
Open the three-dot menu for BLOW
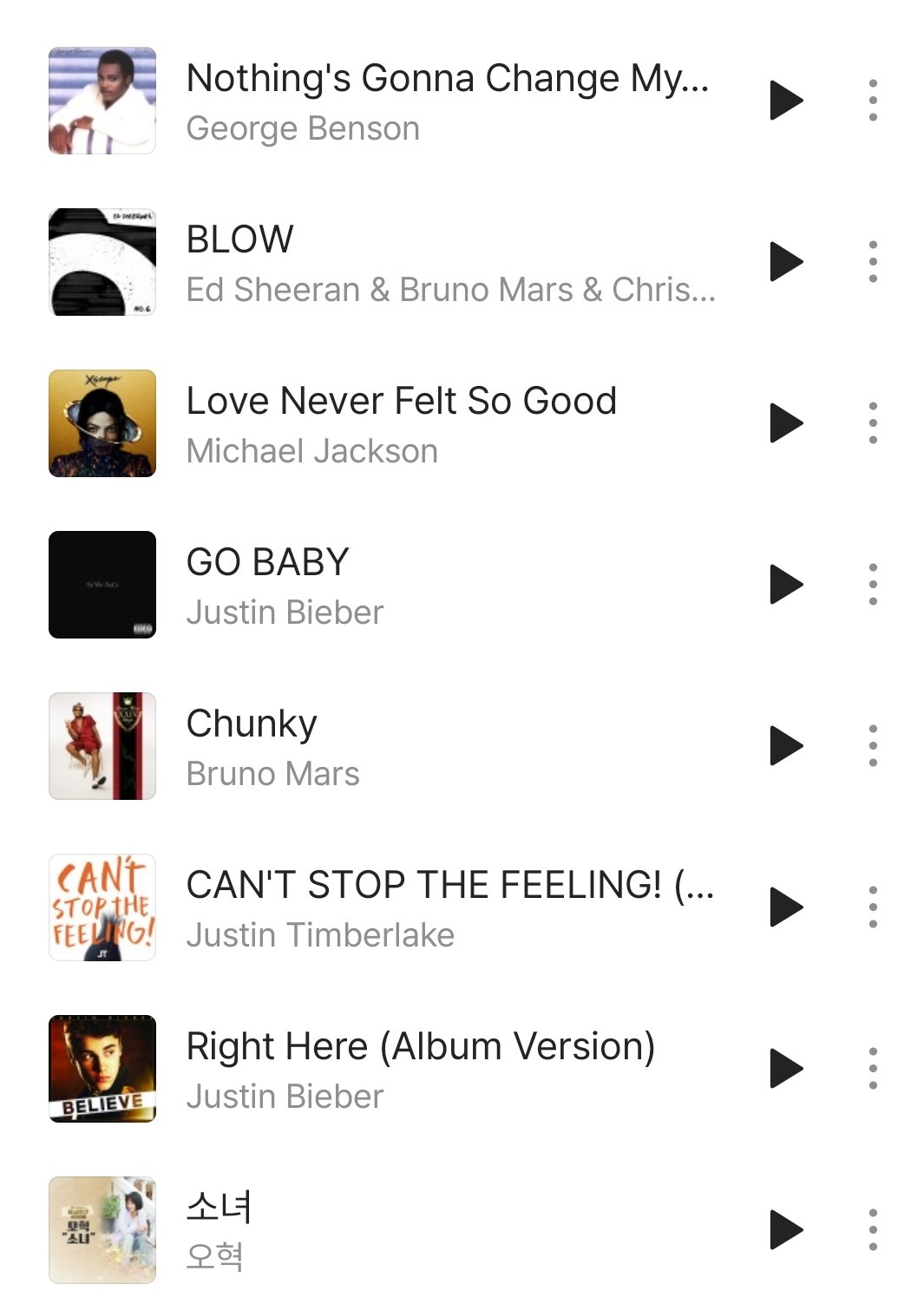(873, 262)
